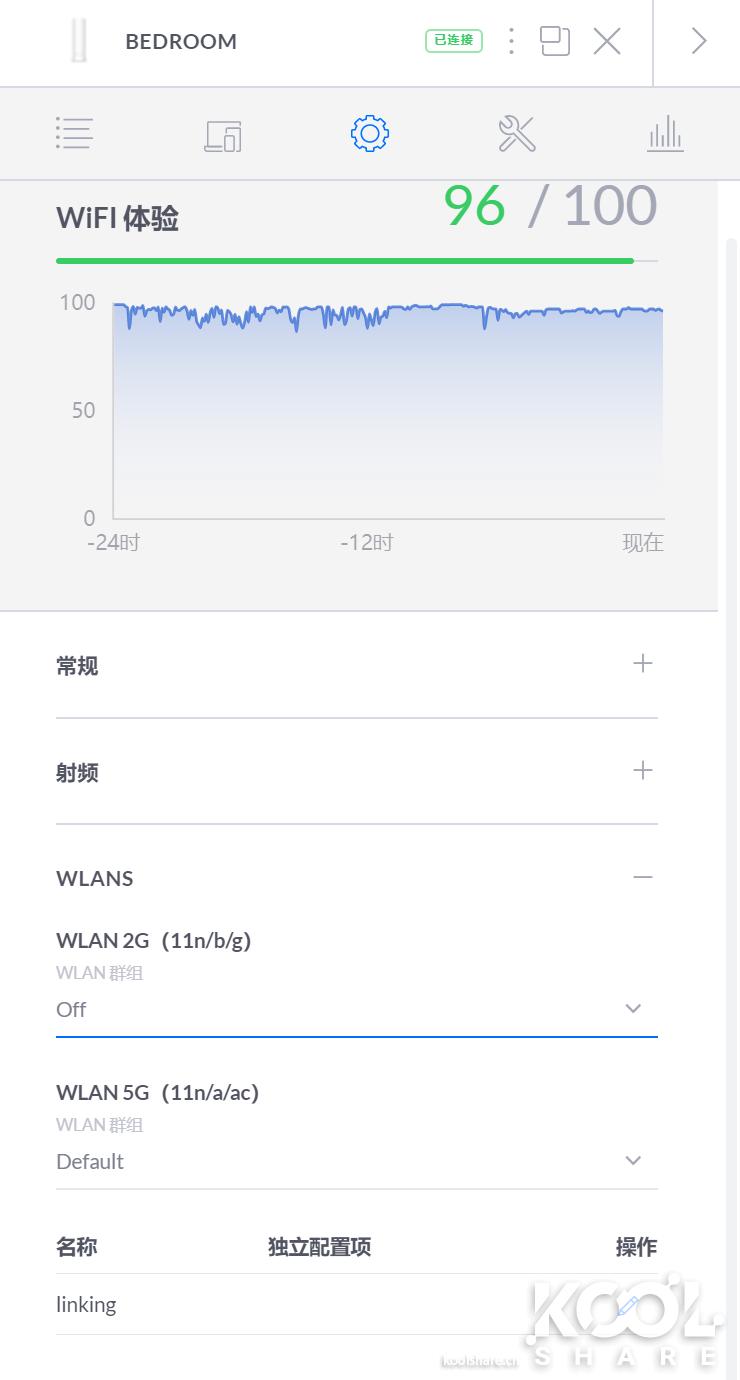This screenshot has height=1380, width=740.
Task: Select the BEDROOM device title
Action: (180, 41)
